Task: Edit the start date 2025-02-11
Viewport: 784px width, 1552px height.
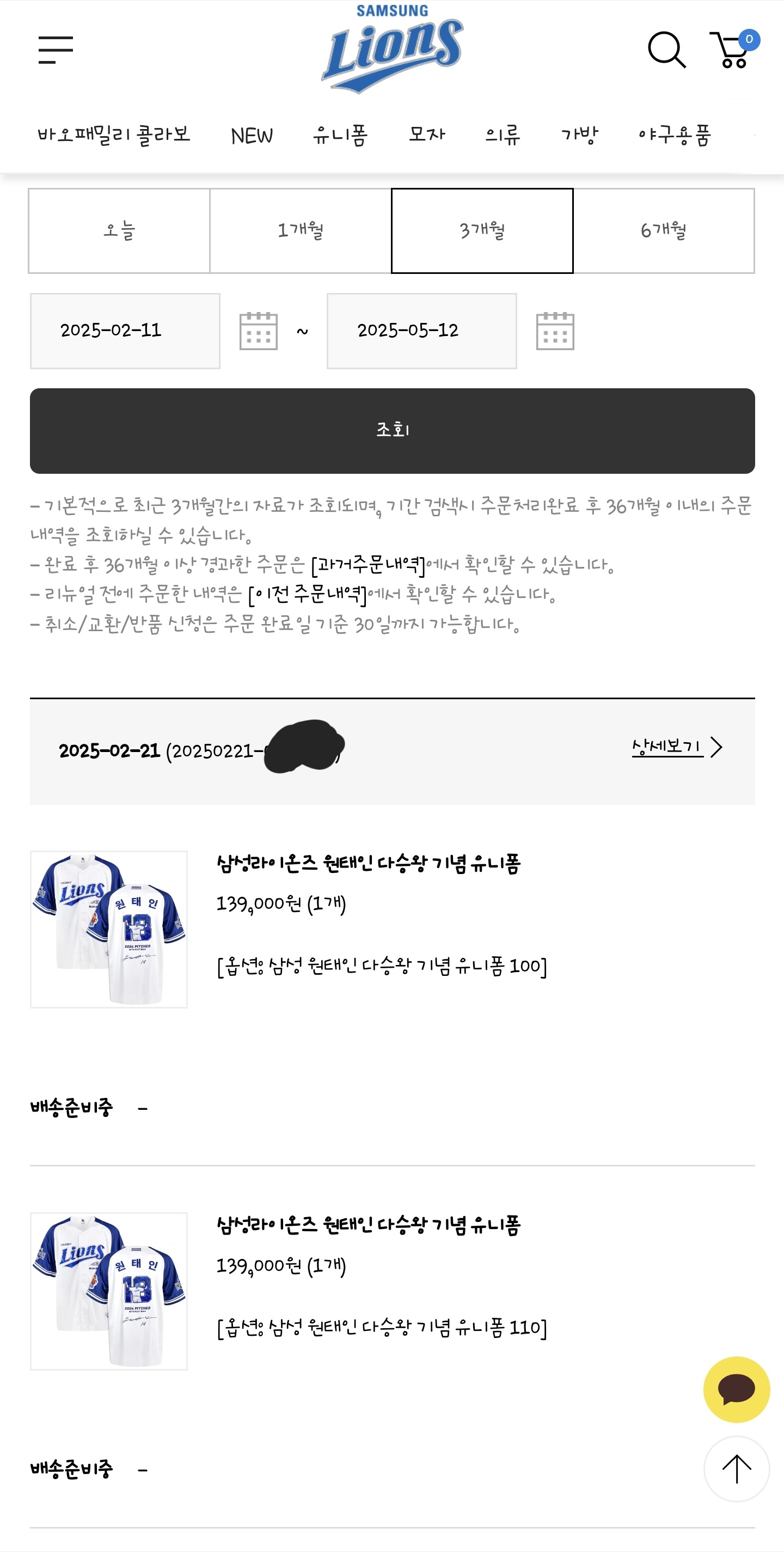Action: [125, 331]
